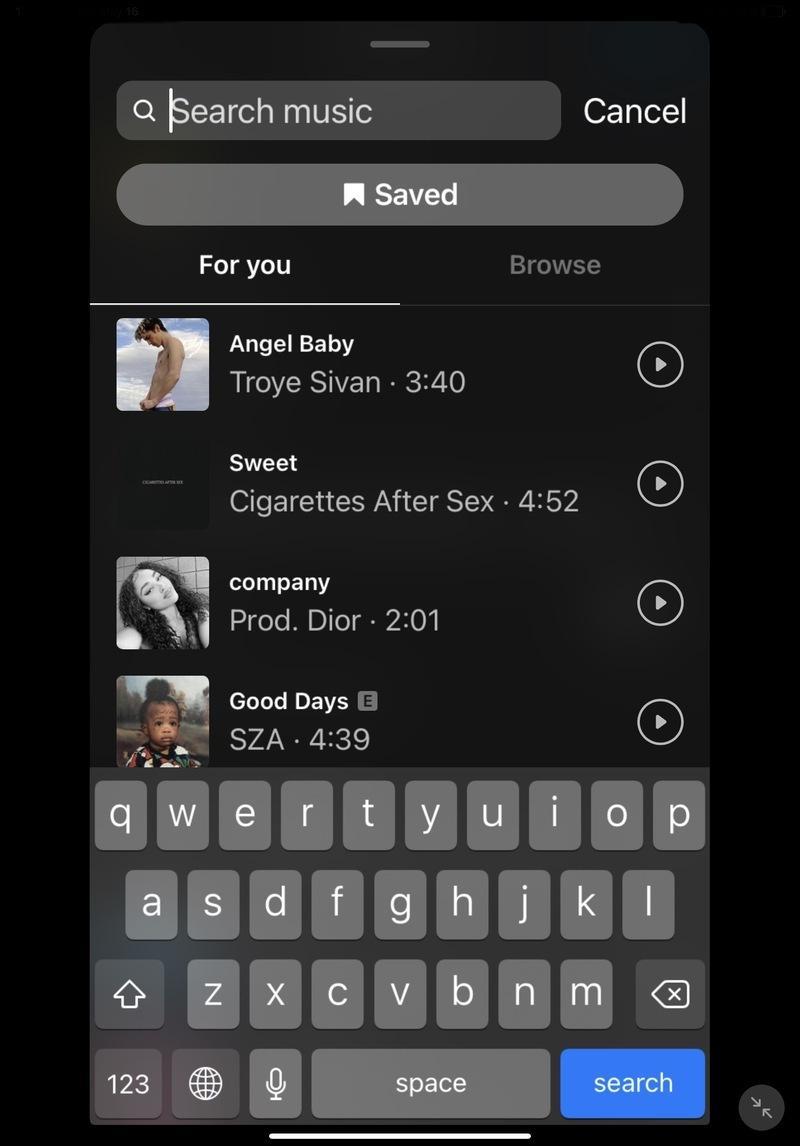Screen dimensions: 800x1146
Task: Play the company track preview
Action: click(660, 603)
